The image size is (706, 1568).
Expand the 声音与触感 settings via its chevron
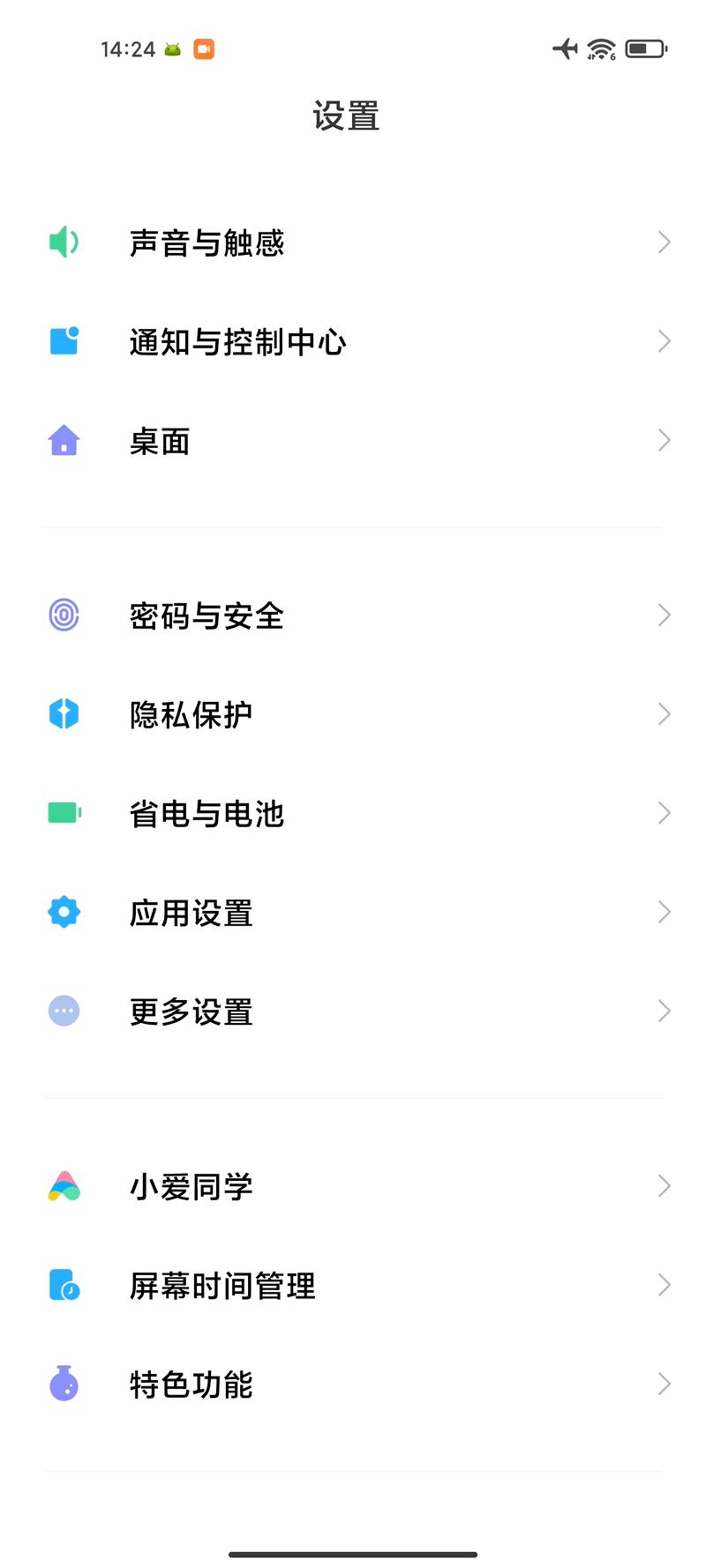(x=665, y=243)
